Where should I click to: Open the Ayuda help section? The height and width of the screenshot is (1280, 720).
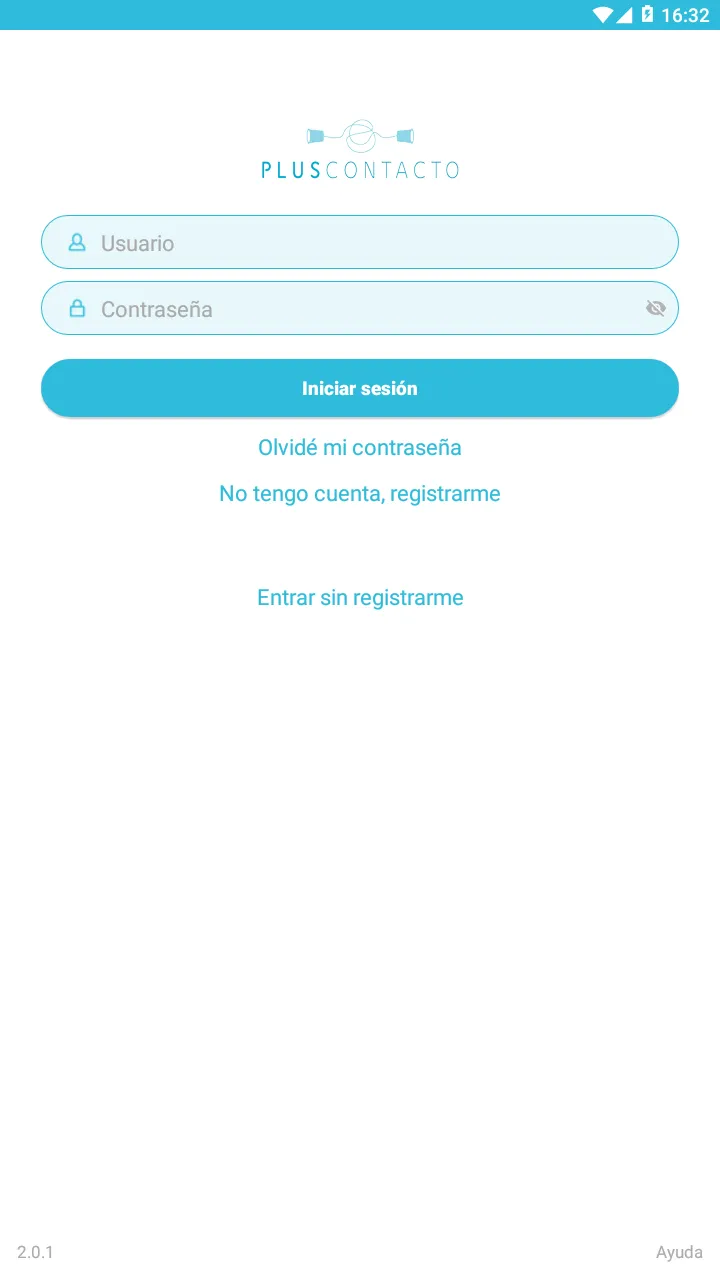pos(679,1251)
